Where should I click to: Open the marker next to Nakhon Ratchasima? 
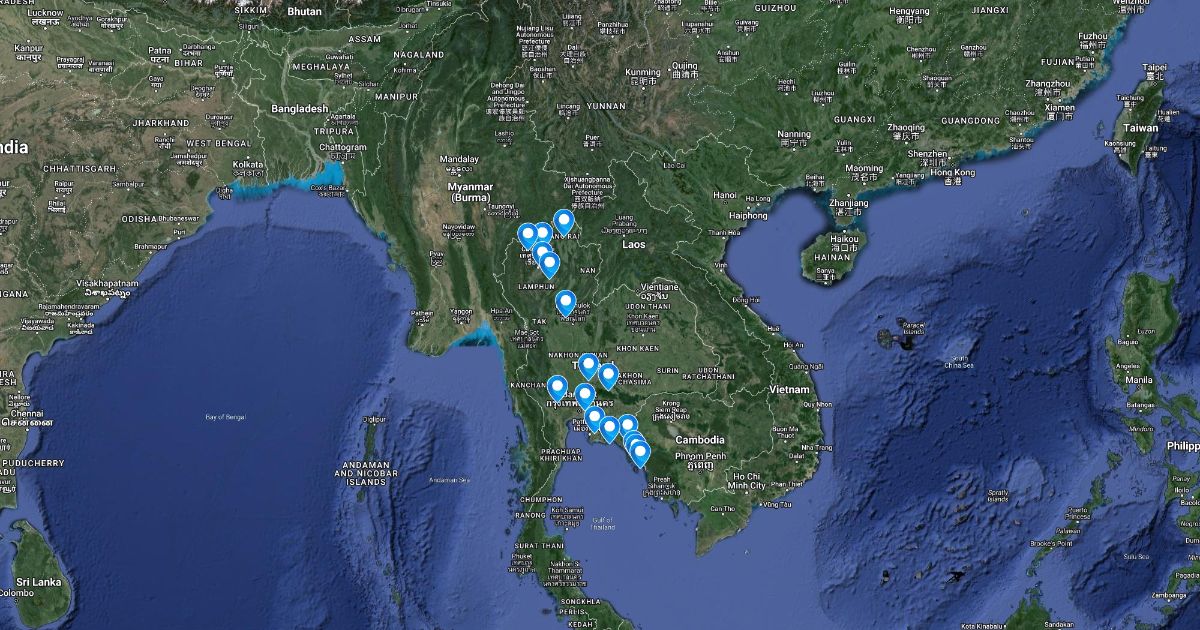[x=608, y=376]
